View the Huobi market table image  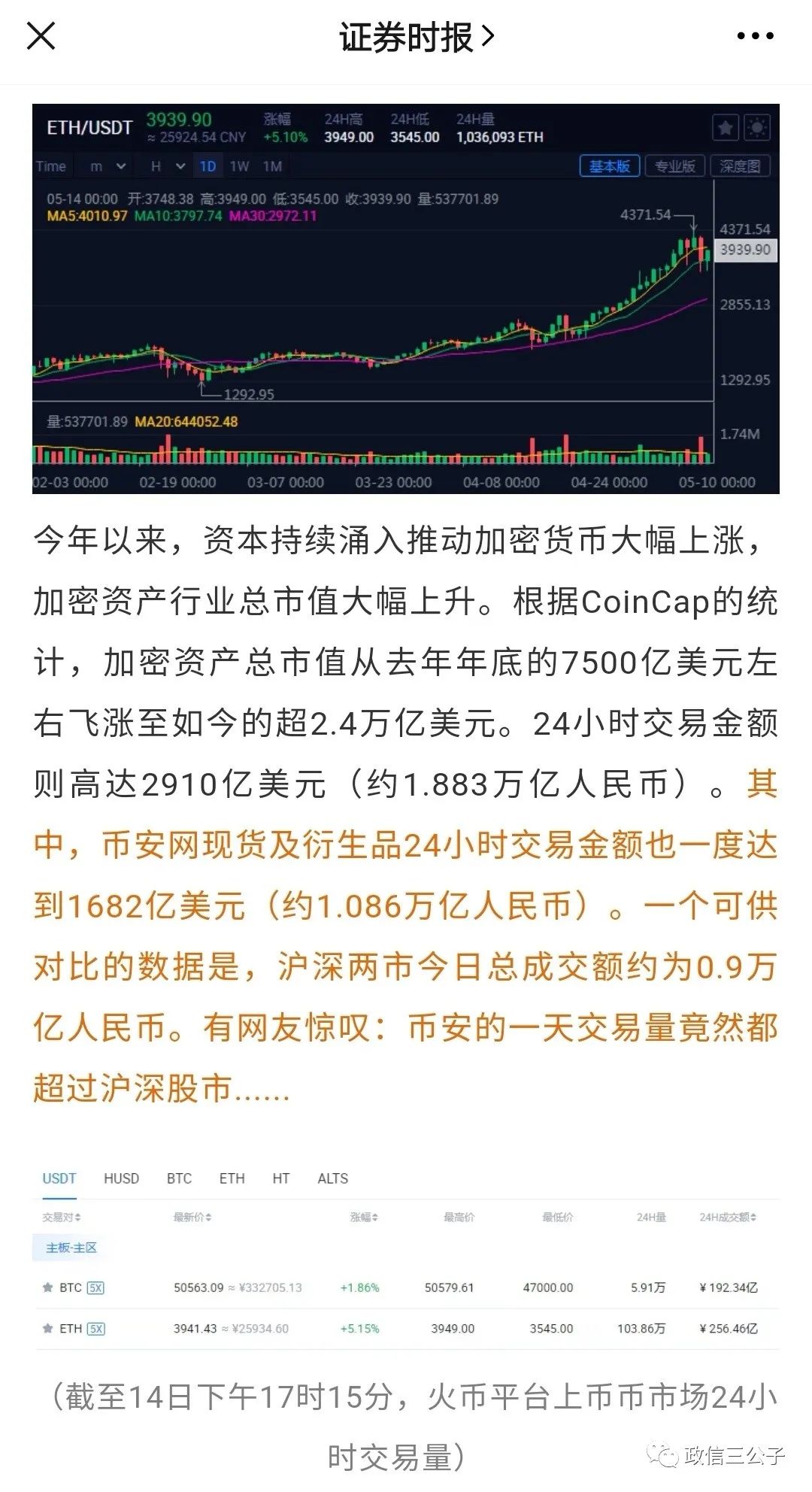click(x=405, y=1257)
